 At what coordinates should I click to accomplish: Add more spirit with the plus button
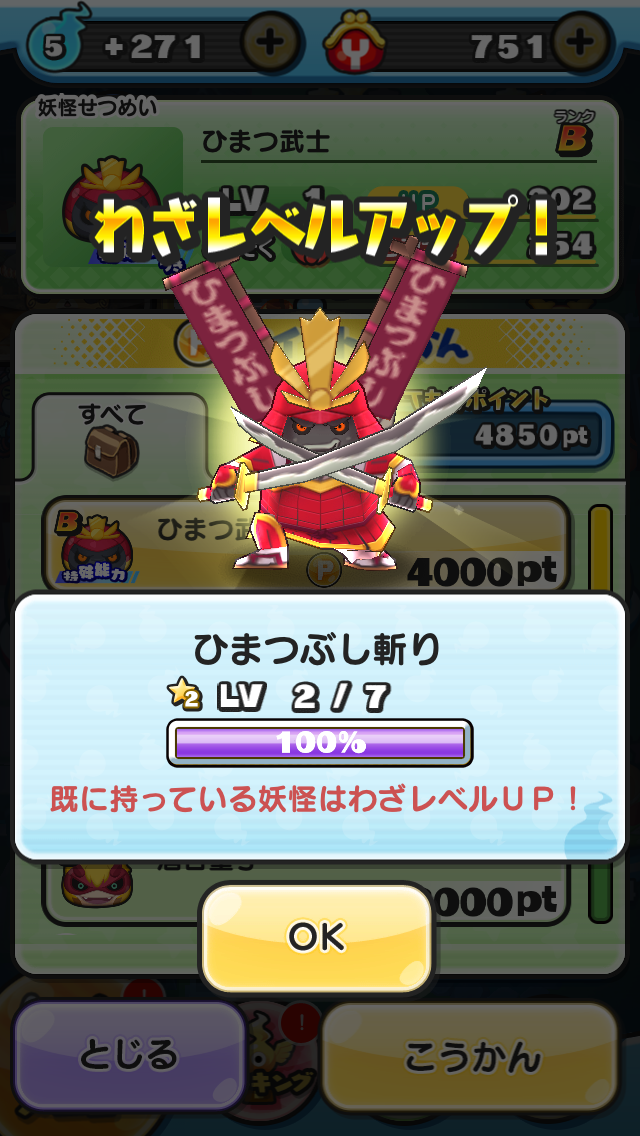coord(269,44)
